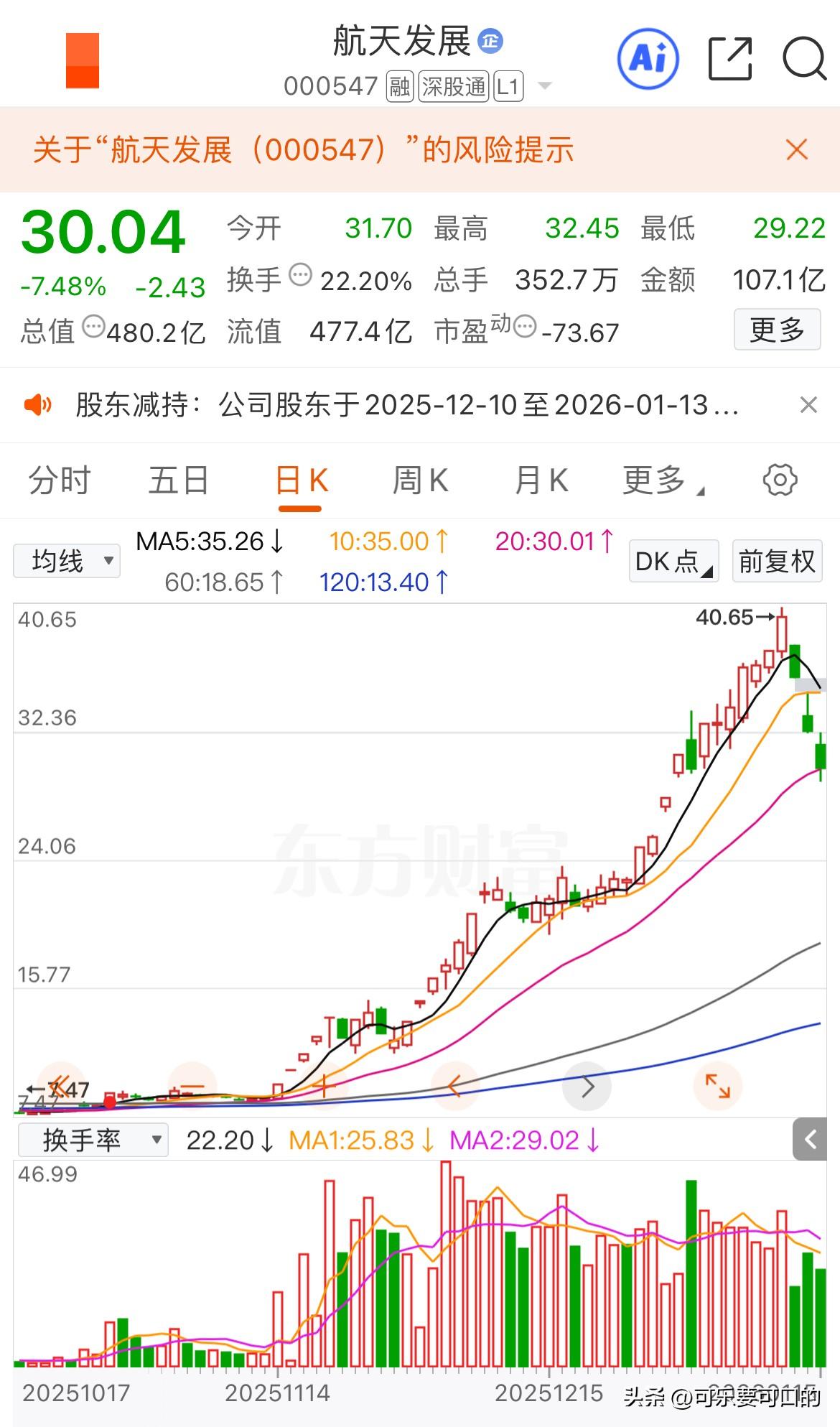The image size is (840, 1427).
Task: Close the 股东减持 announcement
Action: coord(808,405)
